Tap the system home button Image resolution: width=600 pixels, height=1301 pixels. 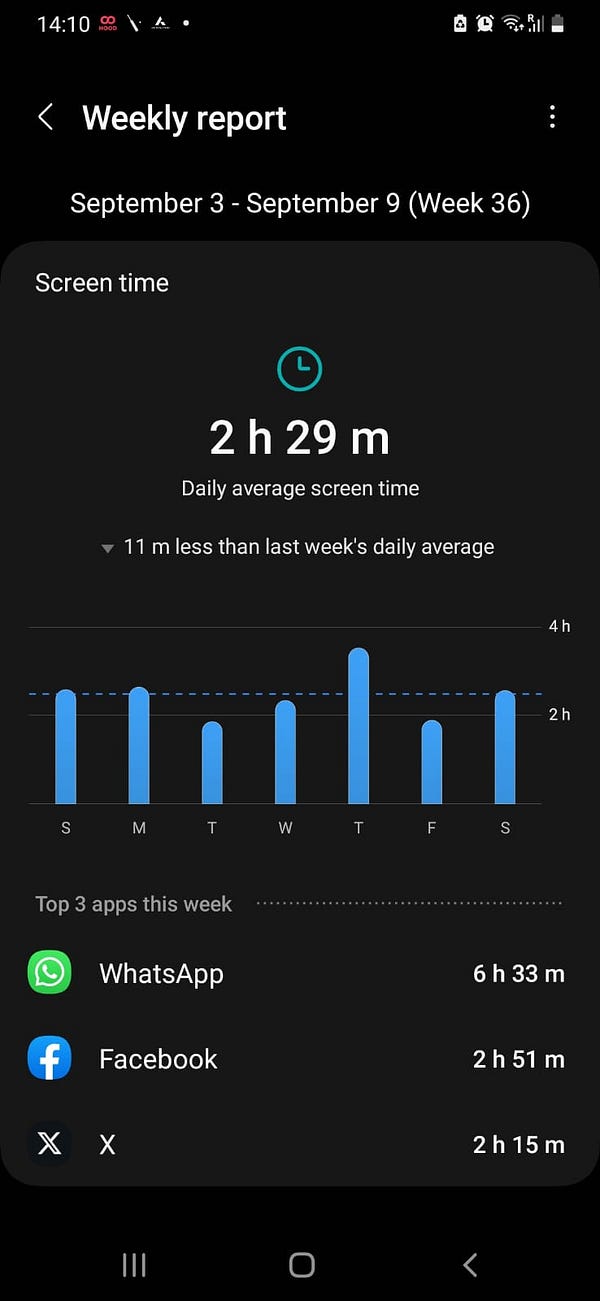tap(301, 1265)
